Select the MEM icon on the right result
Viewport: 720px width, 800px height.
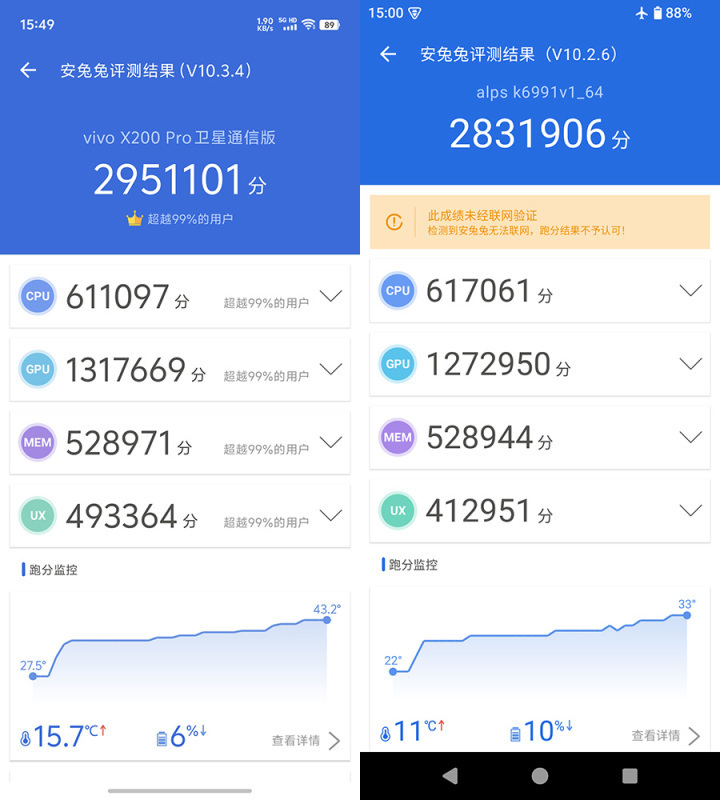coord(397,437)
